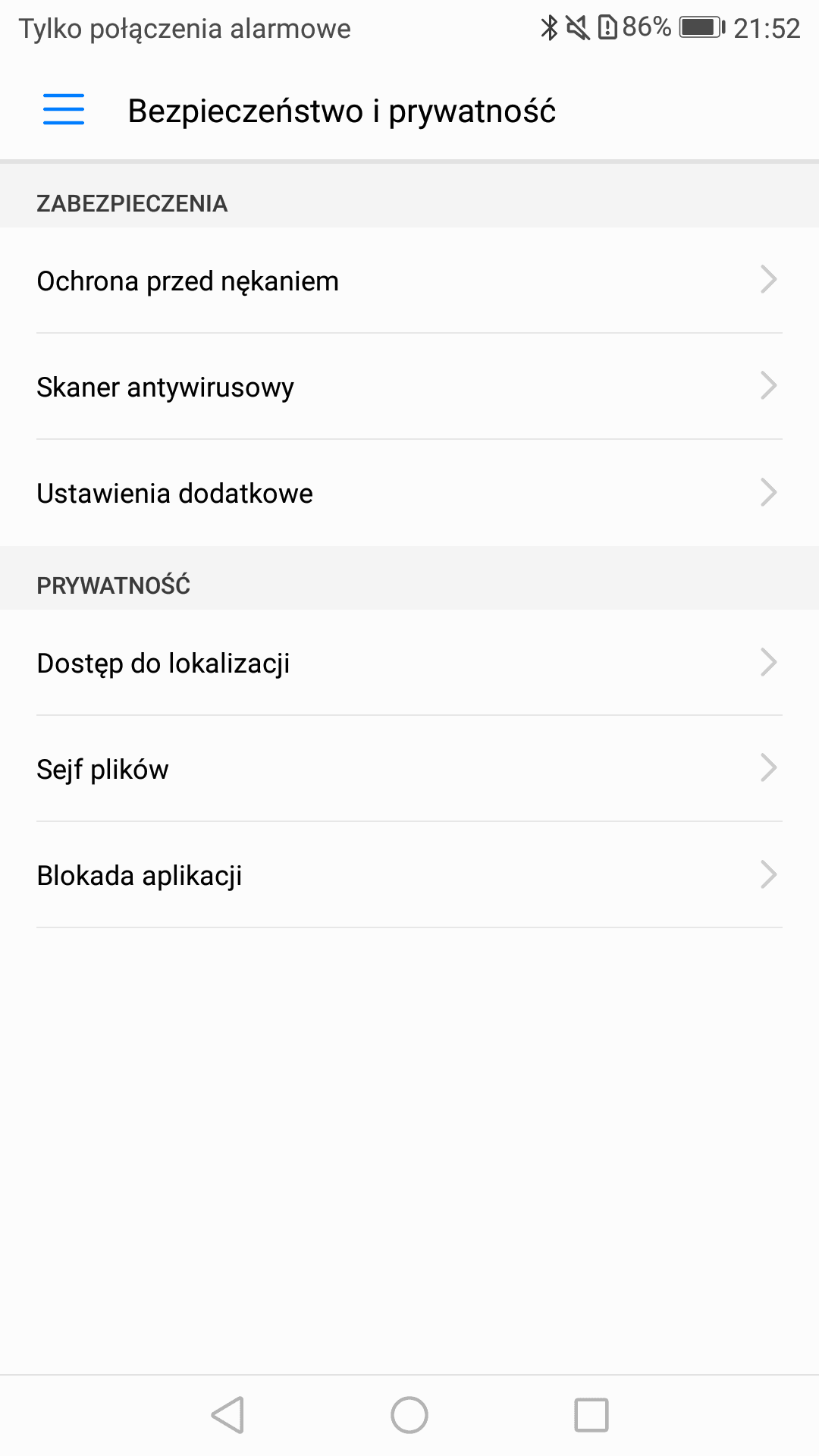The image size is (819, 1456).
Task: Open the hamburger drawer menu
Action: 64,110
